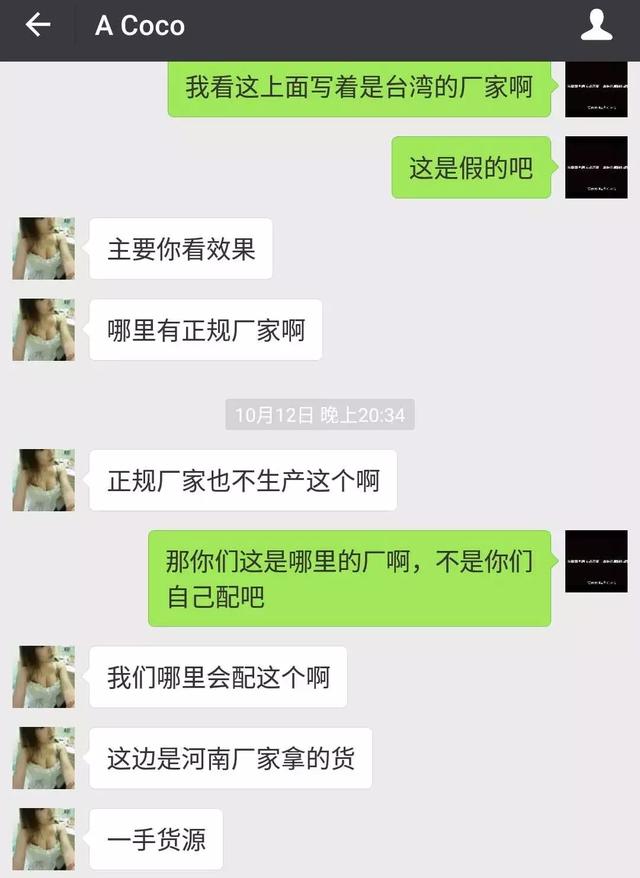Open chat info via the person icon
Viewport: 640px width, 878px height.
596,26
